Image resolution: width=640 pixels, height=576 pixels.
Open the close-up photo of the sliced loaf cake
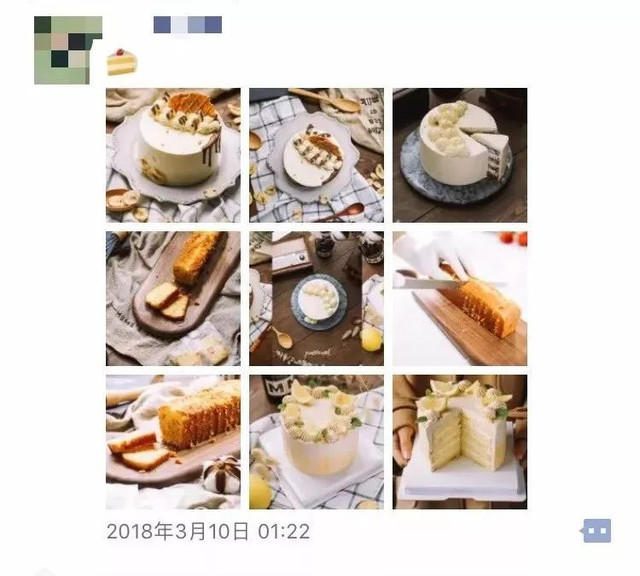173,441
